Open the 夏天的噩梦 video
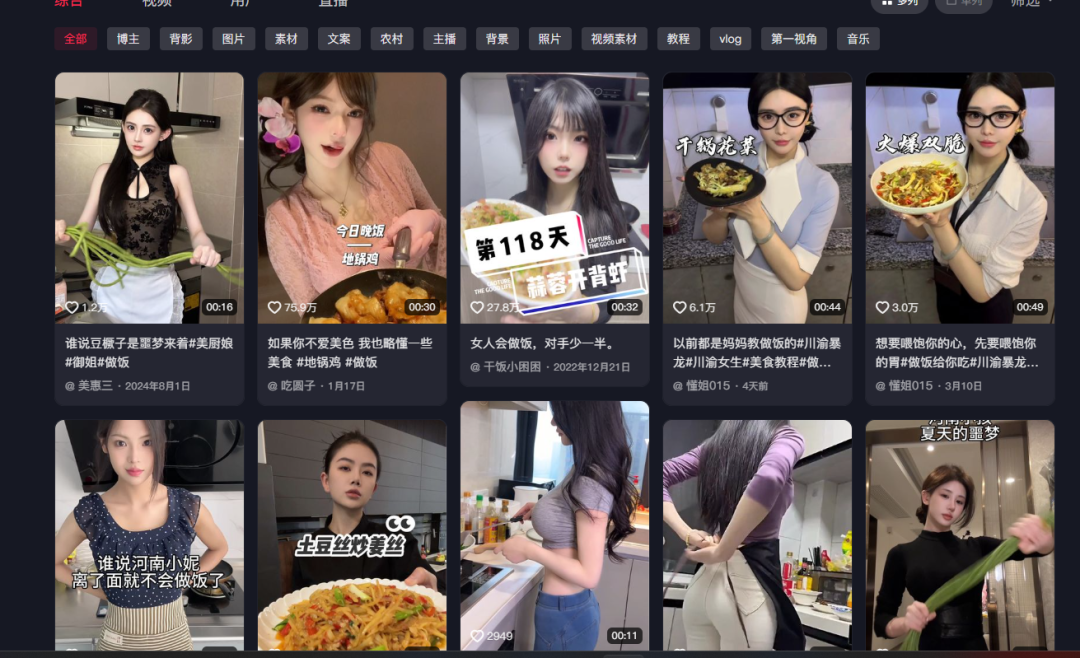The image size is (1080, 658). click(x=960, y=535)
